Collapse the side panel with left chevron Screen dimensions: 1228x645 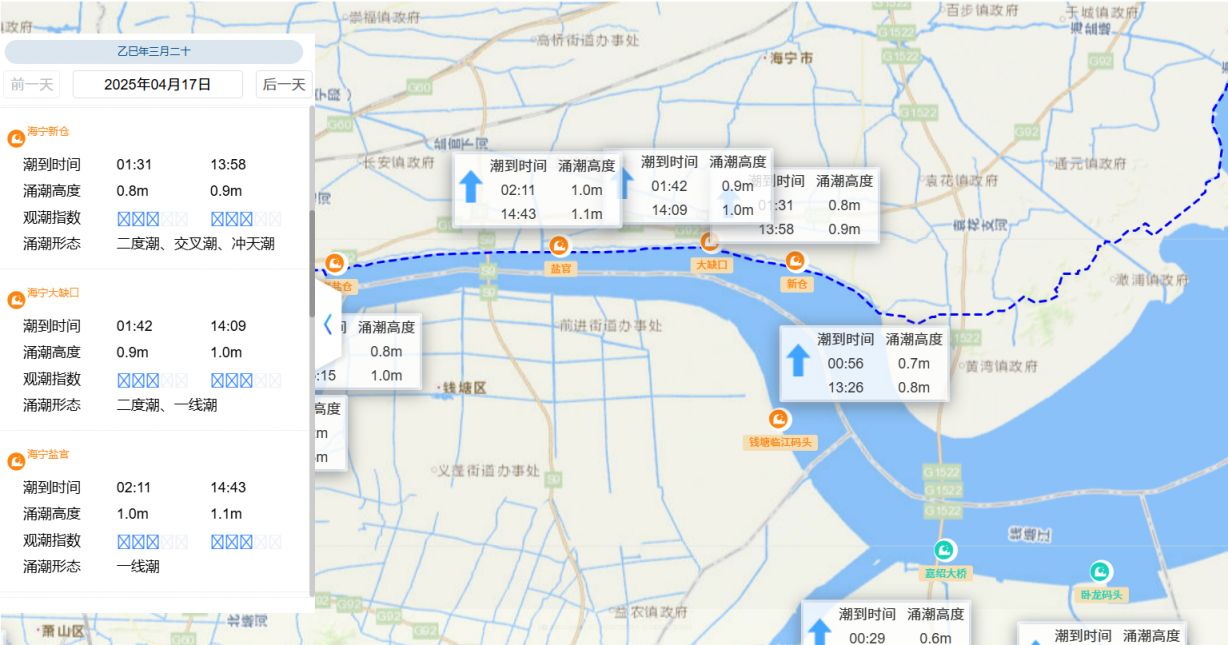click(327, 324)
